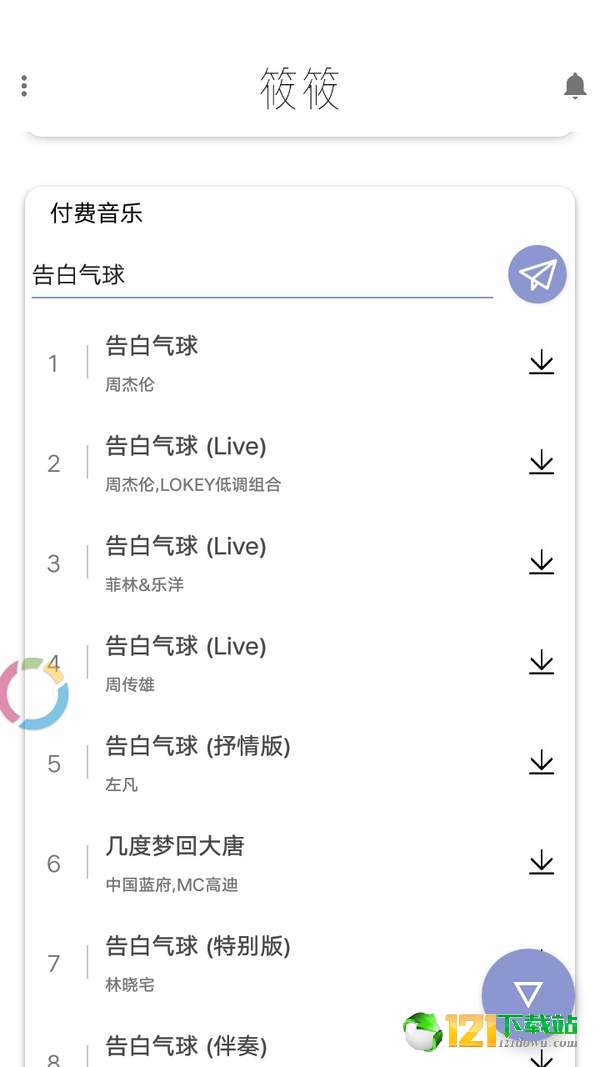Download the Live version by 周杰伦,LOKEY低调组合
The width and height of the screenshot is (600, 1067).
coord(541,462)
